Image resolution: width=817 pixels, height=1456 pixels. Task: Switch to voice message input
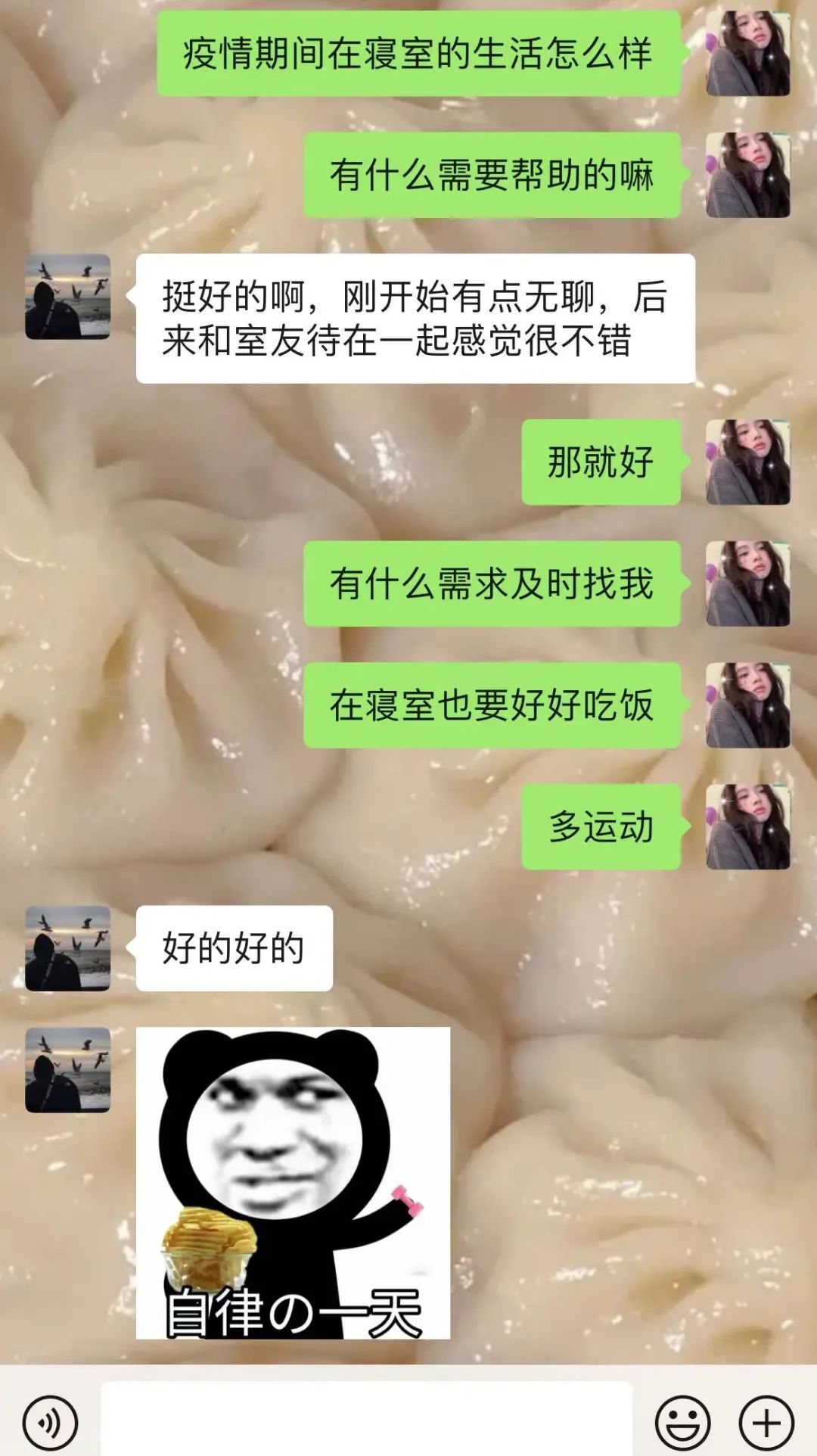[x=50, y=1423]
